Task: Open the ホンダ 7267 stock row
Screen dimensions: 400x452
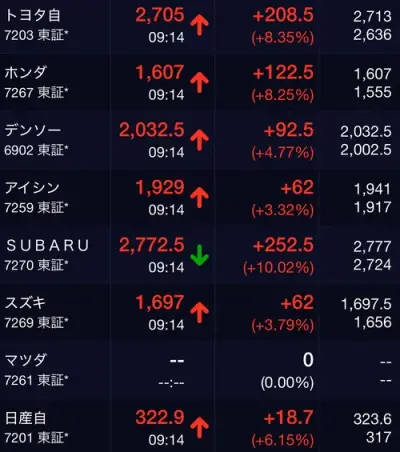Action: click(200, 83)
